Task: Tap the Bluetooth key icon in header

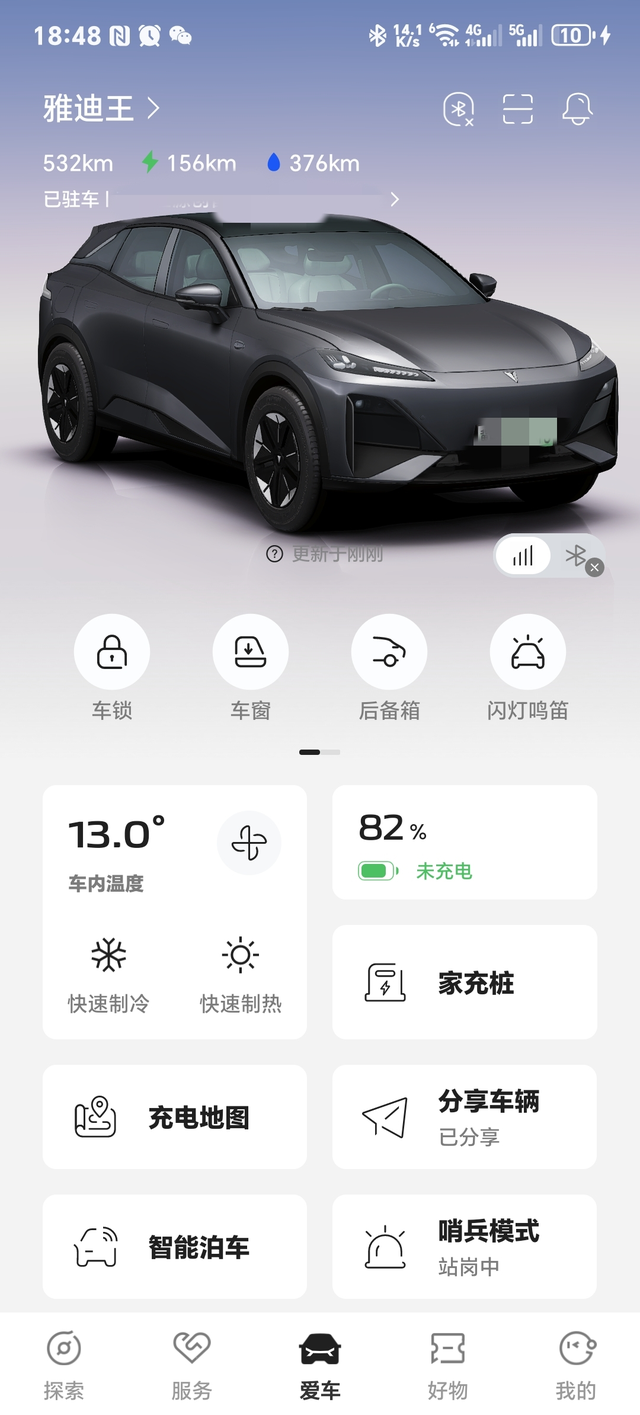Action: pyautogui.click(x=459, y=109)
